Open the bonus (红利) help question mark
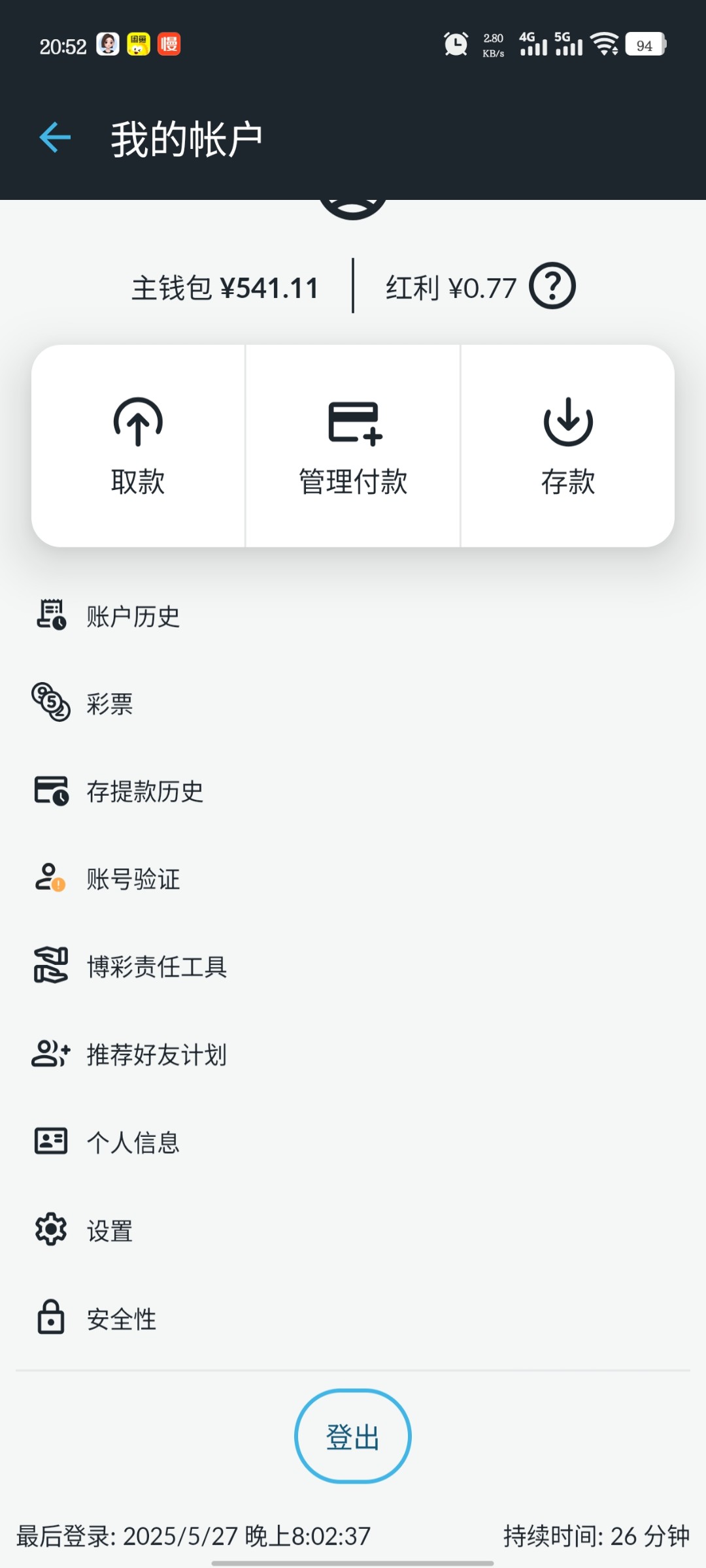This screenshot has height=1568, width=706. [552, 286]
